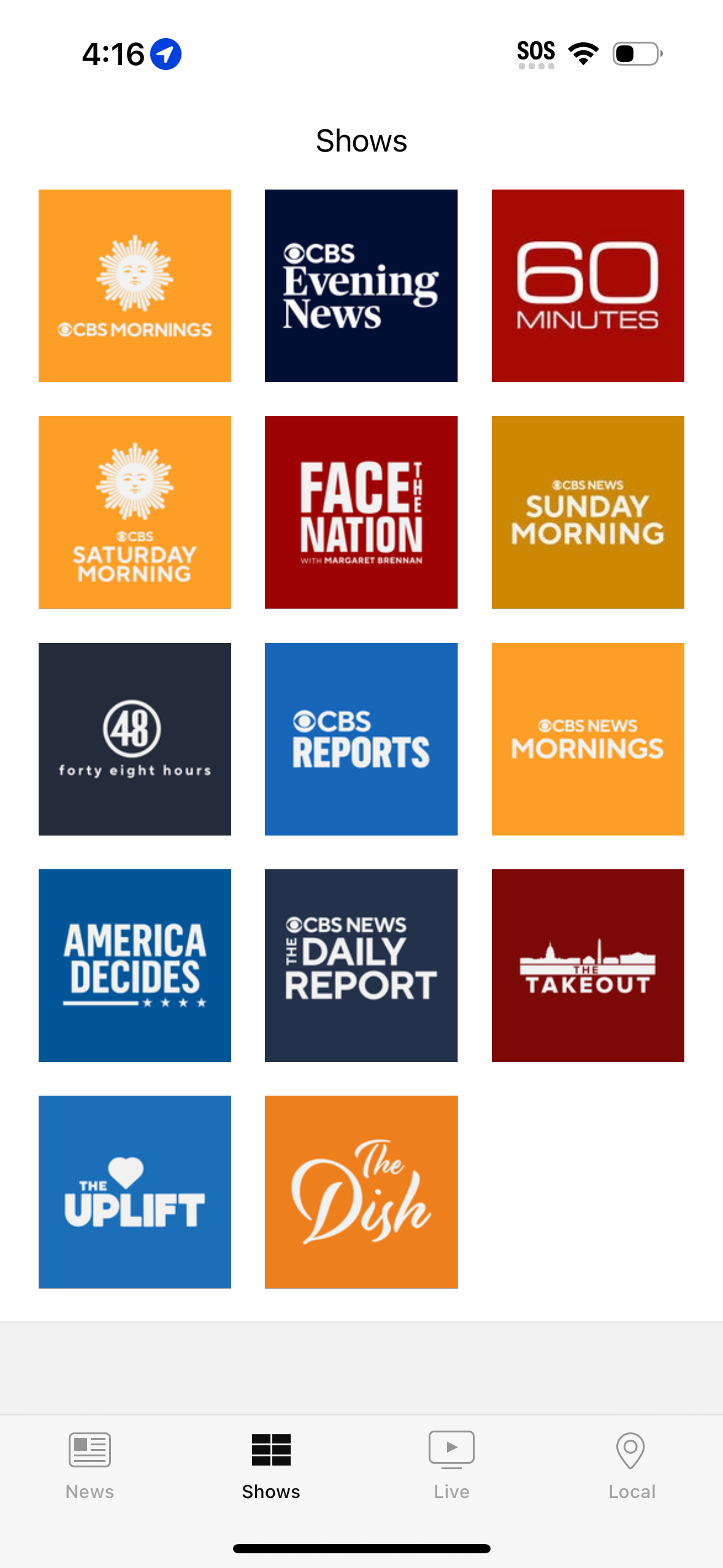Open CBS Mornings show tile
The height and width of the screenshot is (1568, 723).
[x=134, y=286]
